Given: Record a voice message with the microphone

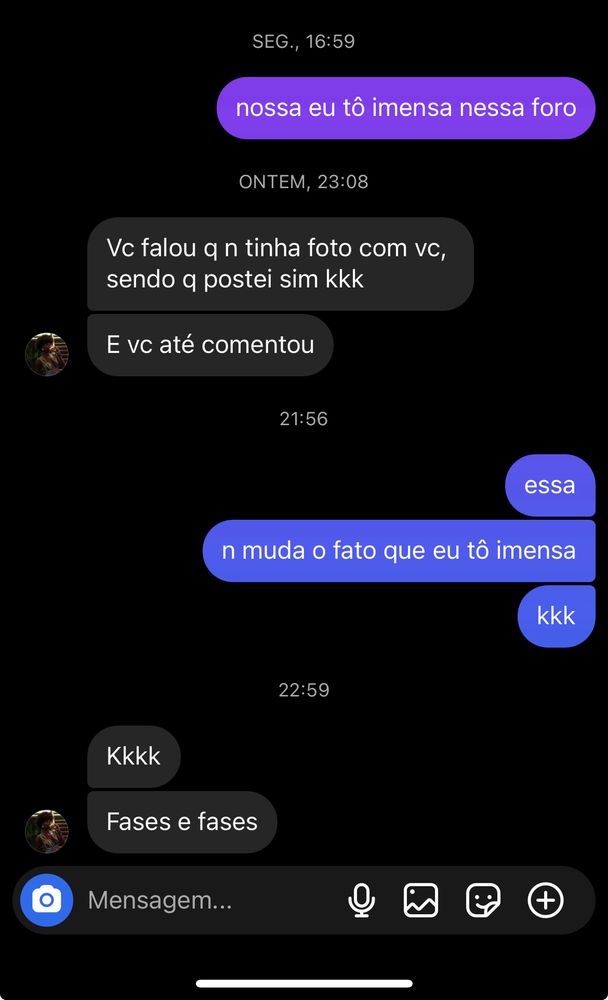Looking at the screenshot, I should [x=361, y=900].
